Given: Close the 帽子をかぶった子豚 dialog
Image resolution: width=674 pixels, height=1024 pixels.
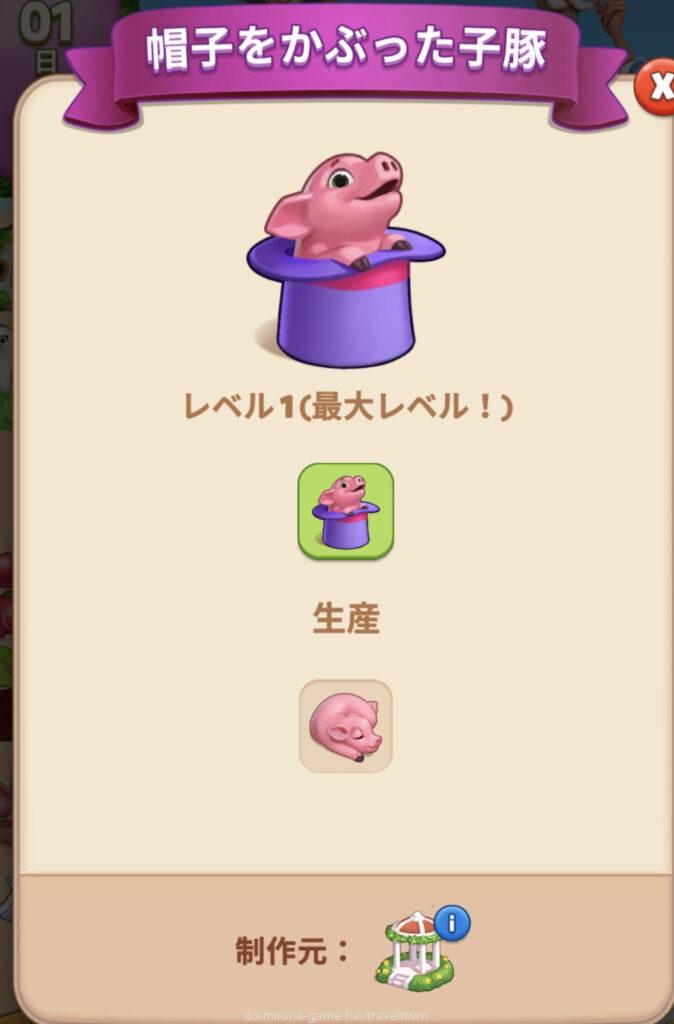Looking at the screenshot, I should coord(657,87).
